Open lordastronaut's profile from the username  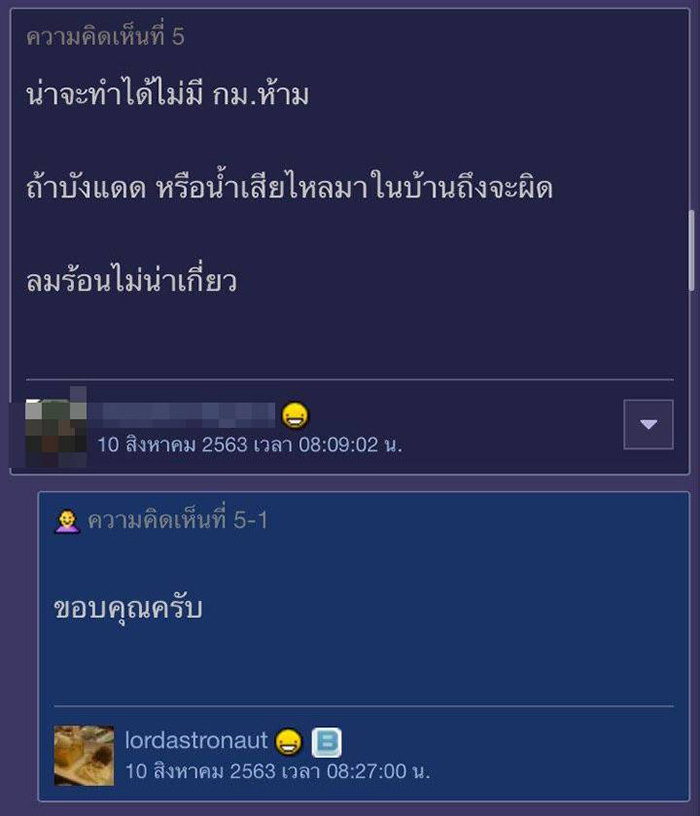point(196,741)
